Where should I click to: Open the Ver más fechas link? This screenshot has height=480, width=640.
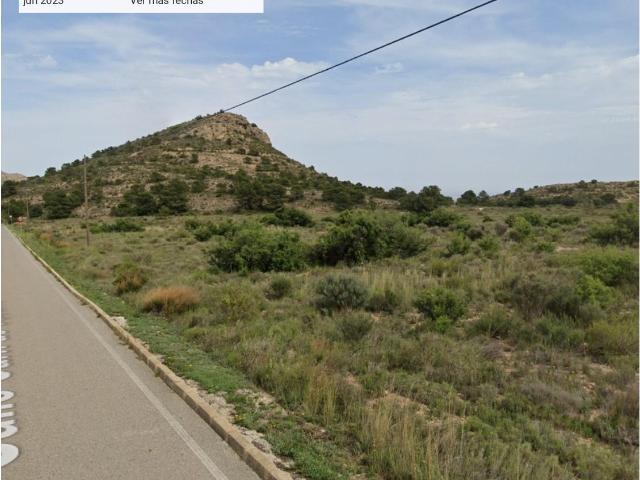coord(166,3)
